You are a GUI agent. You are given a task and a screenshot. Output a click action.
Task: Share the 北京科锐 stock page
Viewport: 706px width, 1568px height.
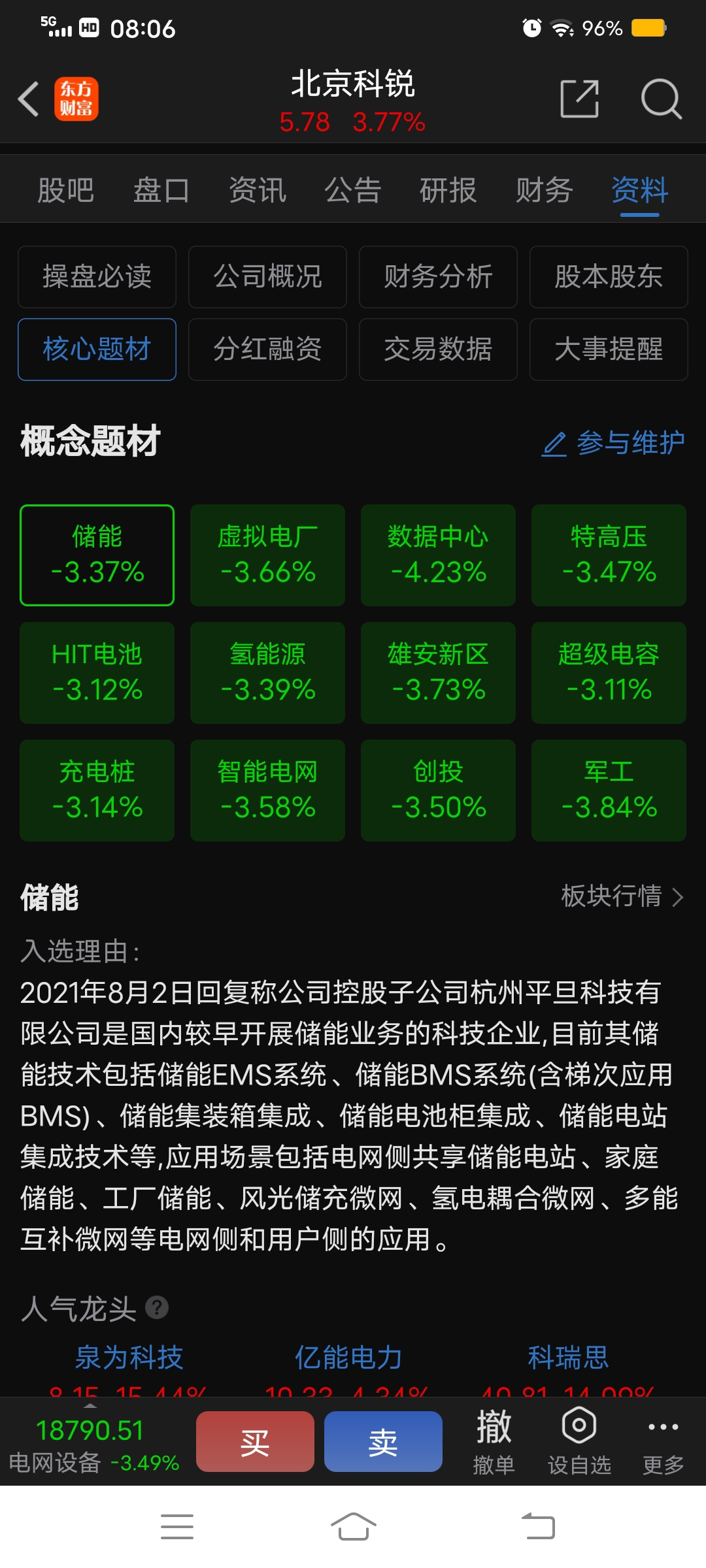[579, 99]
